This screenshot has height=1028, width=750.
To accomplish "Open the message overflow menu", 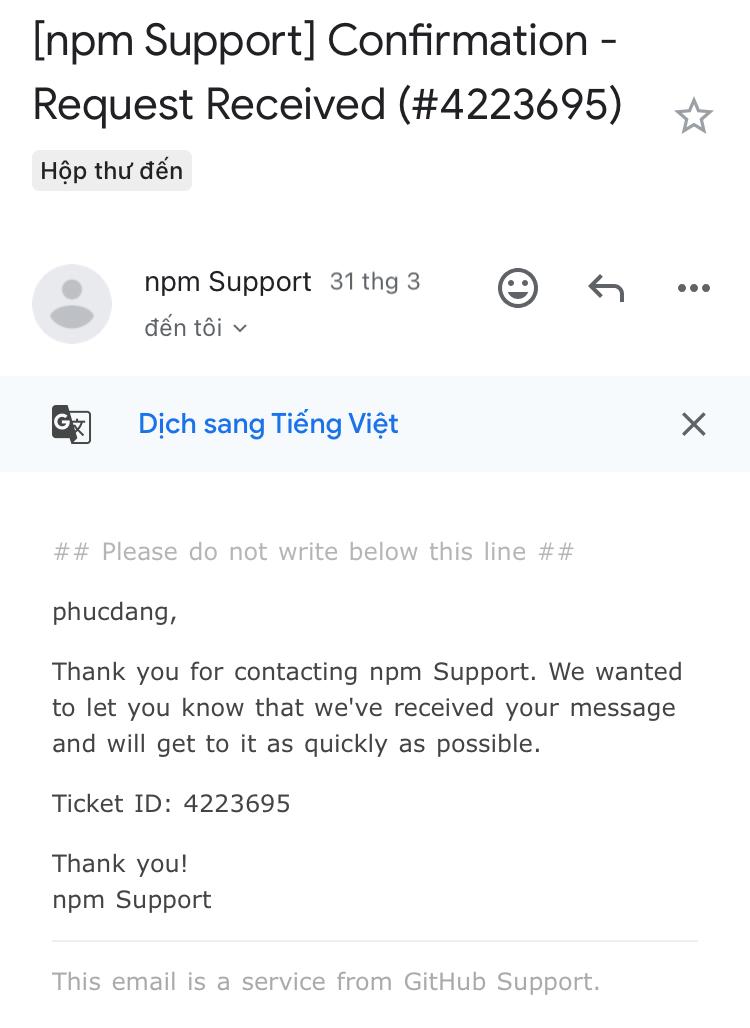I will point(693,288).
